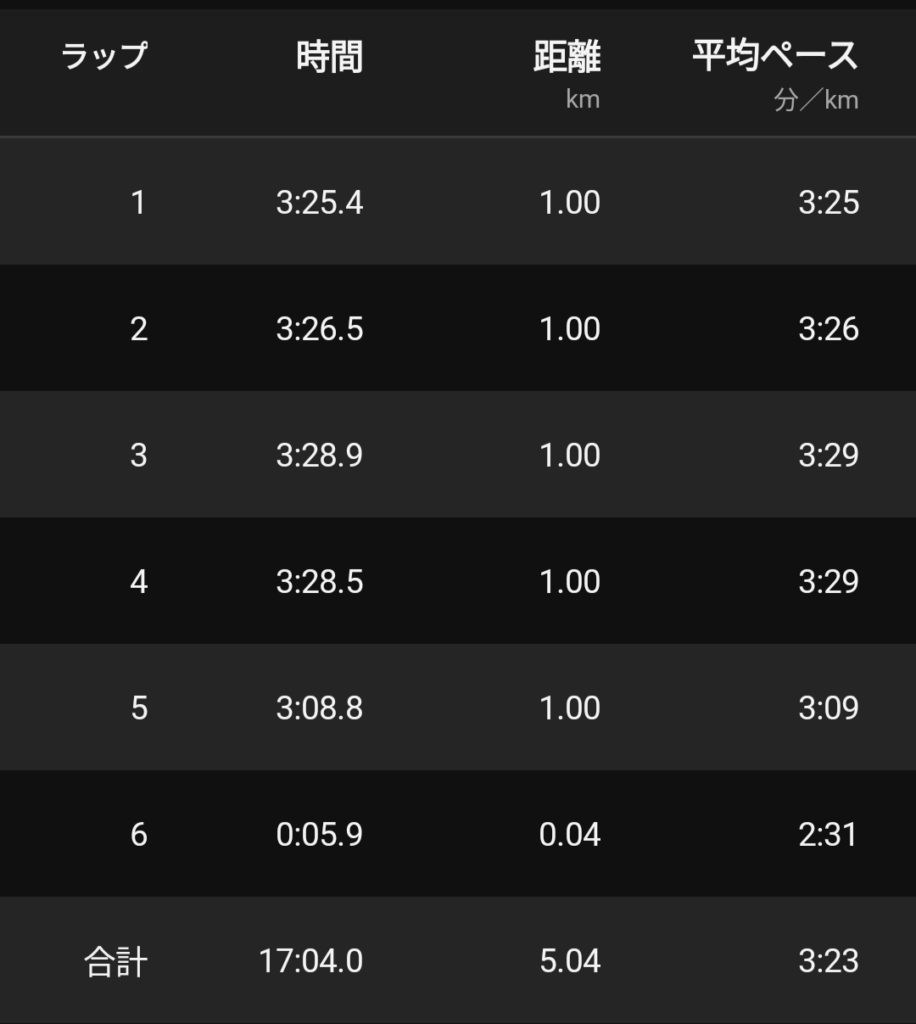Click the 時間 column header
Image resolution: width=916 pixels, height=1024 pixels.
[330, 57]
